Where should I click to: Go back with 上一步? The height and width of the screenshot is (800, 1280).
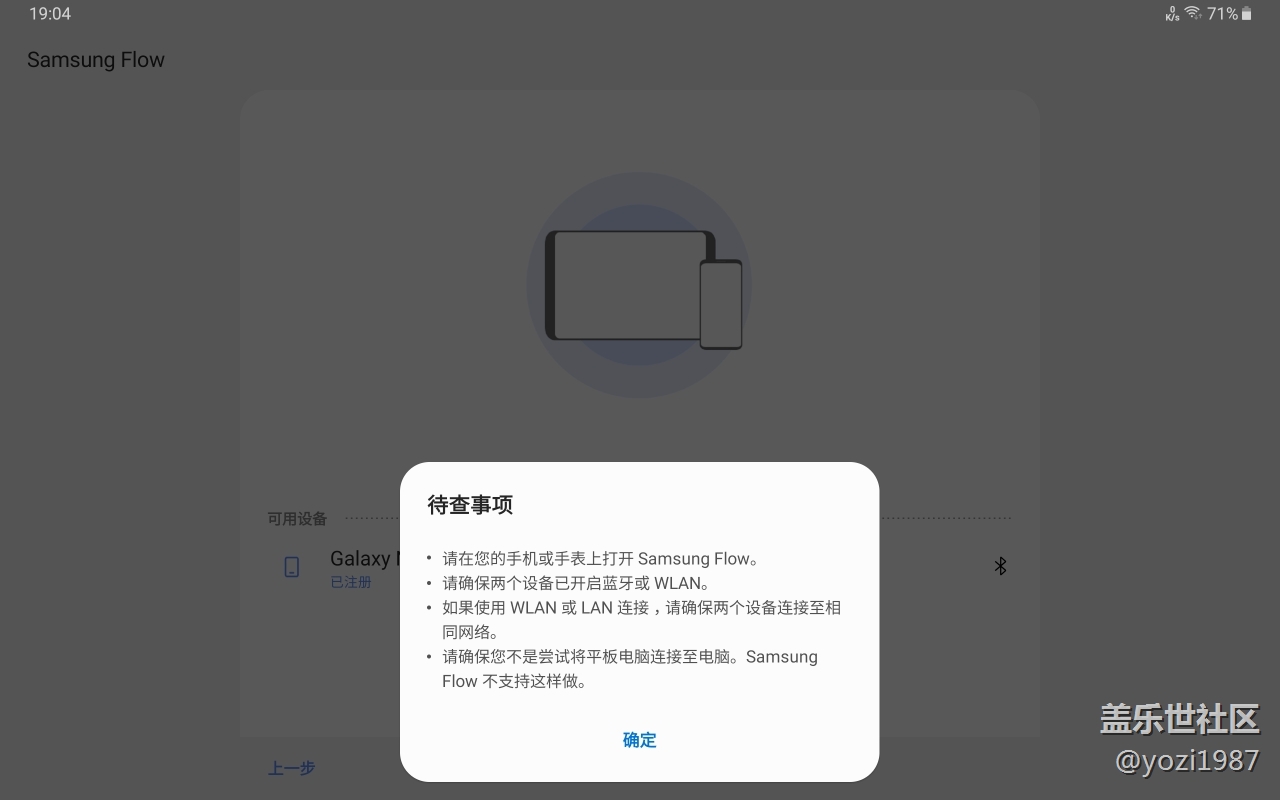(x=291, y=768)
